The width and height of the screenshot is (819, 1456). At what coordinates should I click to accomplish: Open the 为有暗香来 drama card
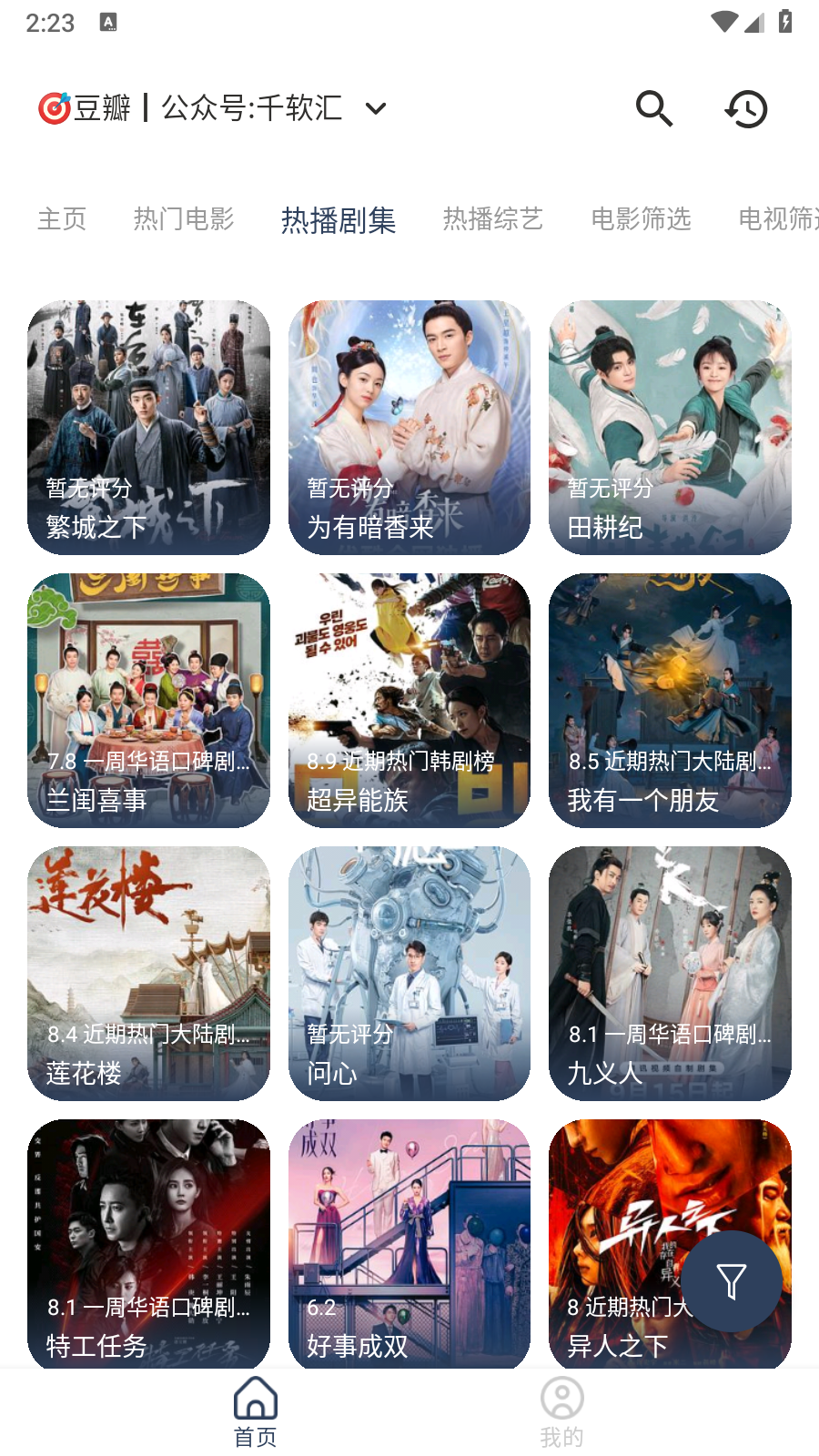point(409,428)
